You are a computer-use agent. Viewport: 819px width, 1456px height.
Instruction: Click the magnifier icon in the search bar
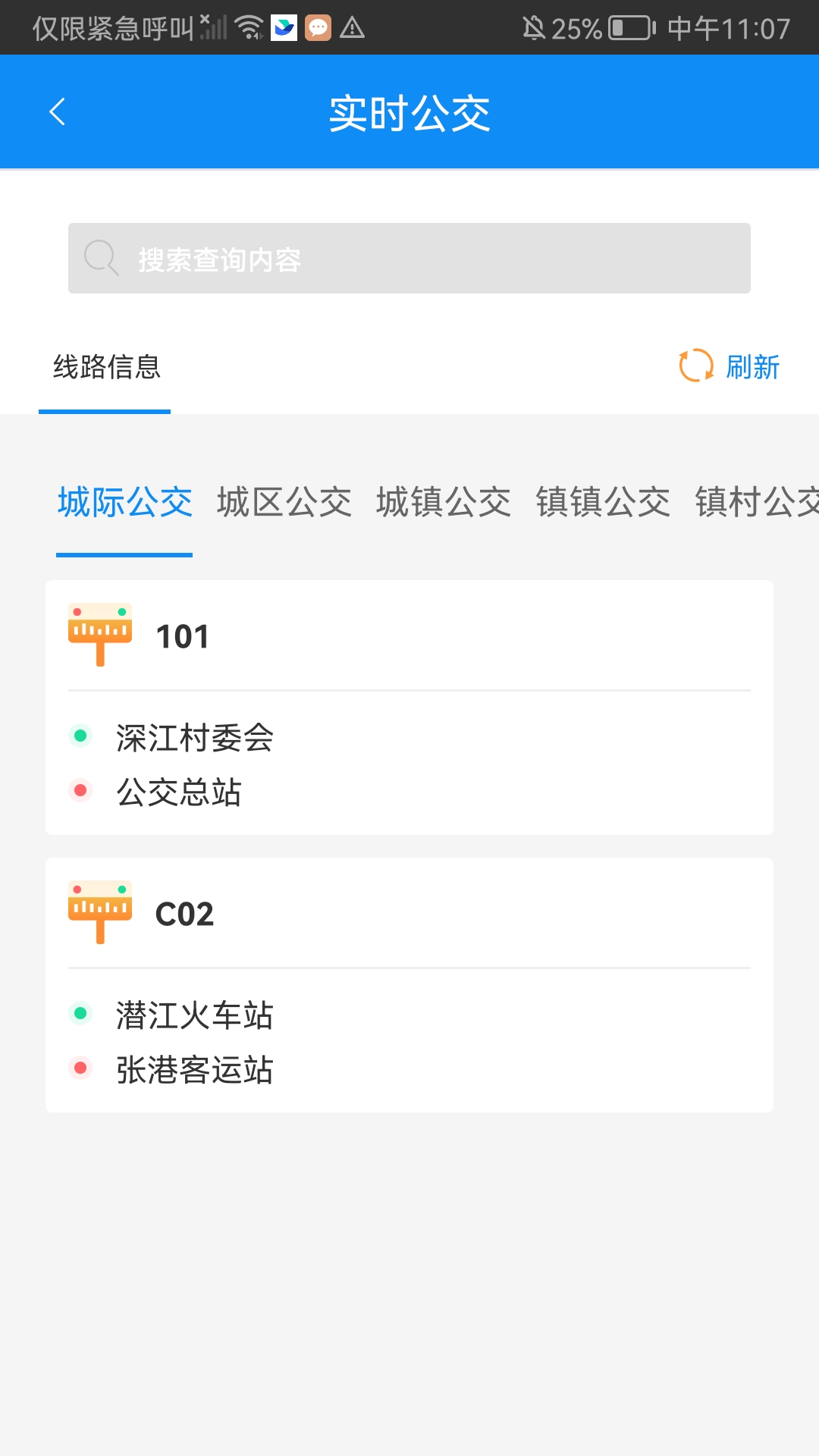pyautogui.click(x=102, y=258)
